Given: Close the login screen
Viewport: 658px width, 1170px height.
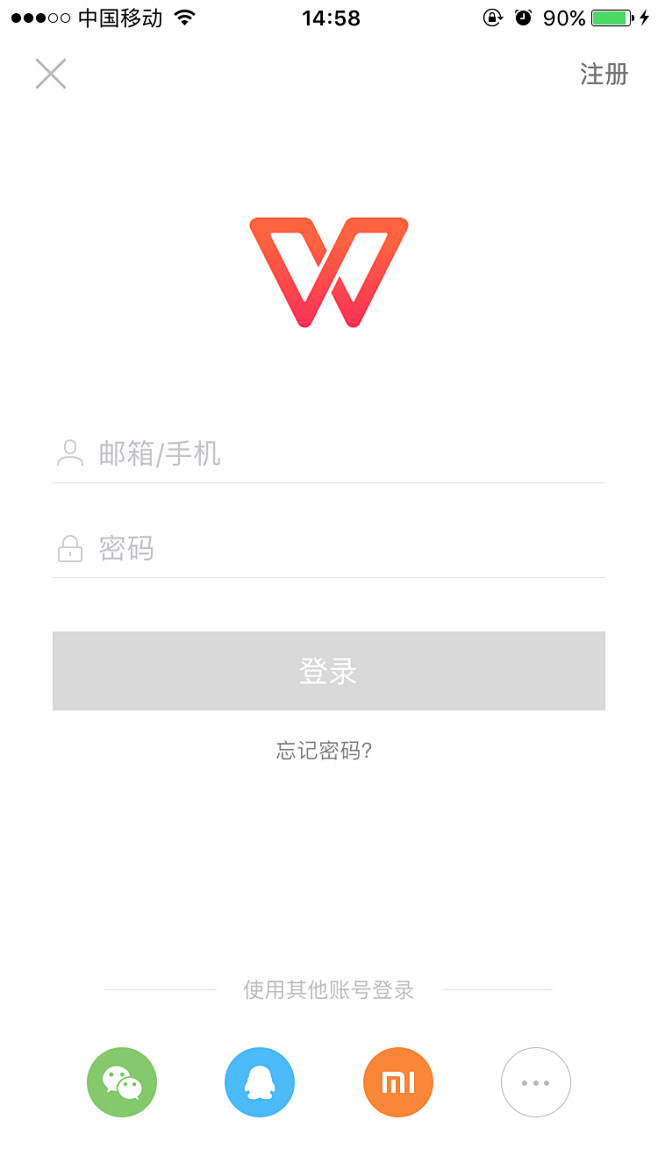Looking at the screenshot, I should coord(51,74).
